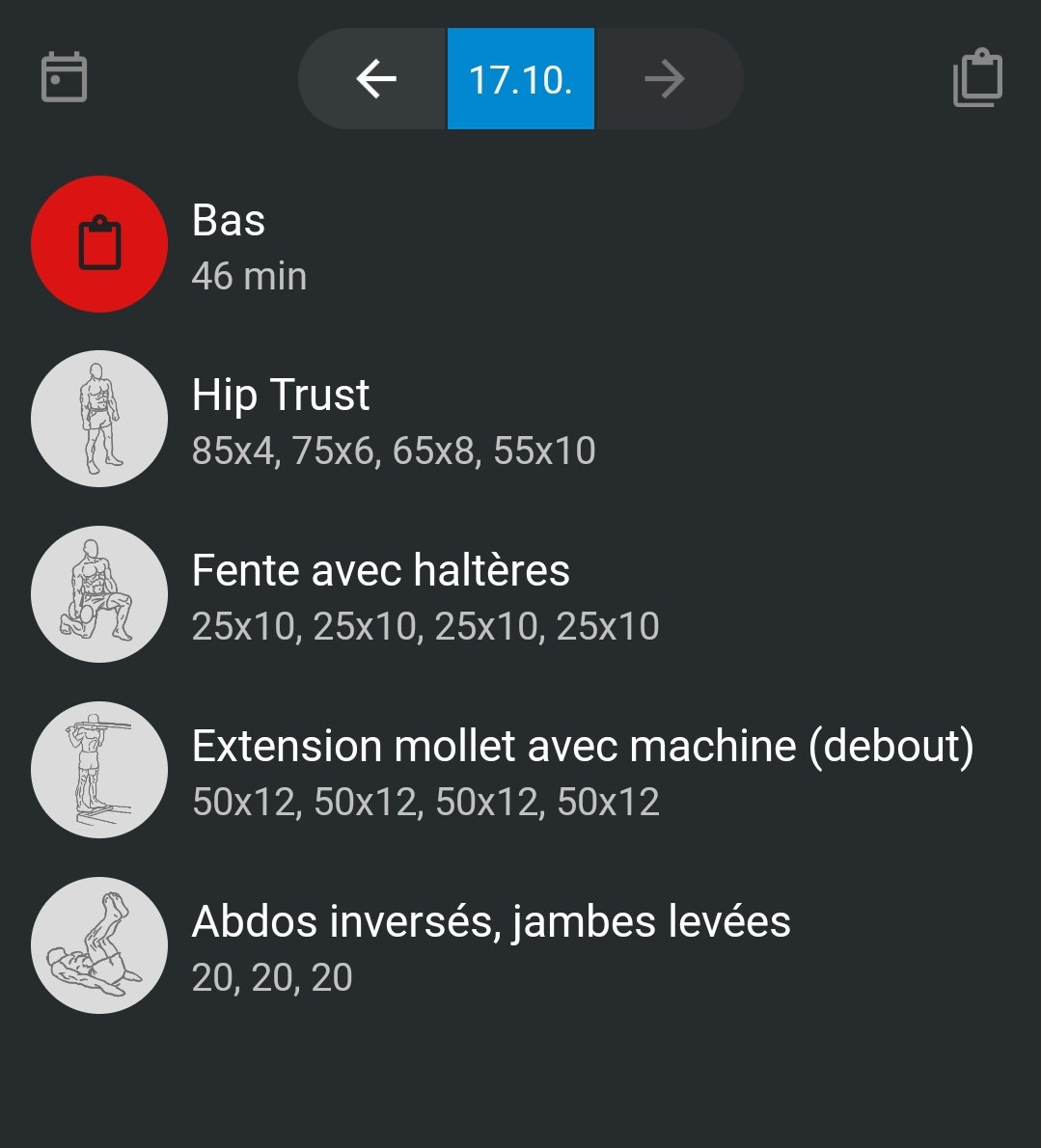Screen dimensions: 1041x1148
Task: Copy workout with clipboard icon
Action: (x=977, y=78)
